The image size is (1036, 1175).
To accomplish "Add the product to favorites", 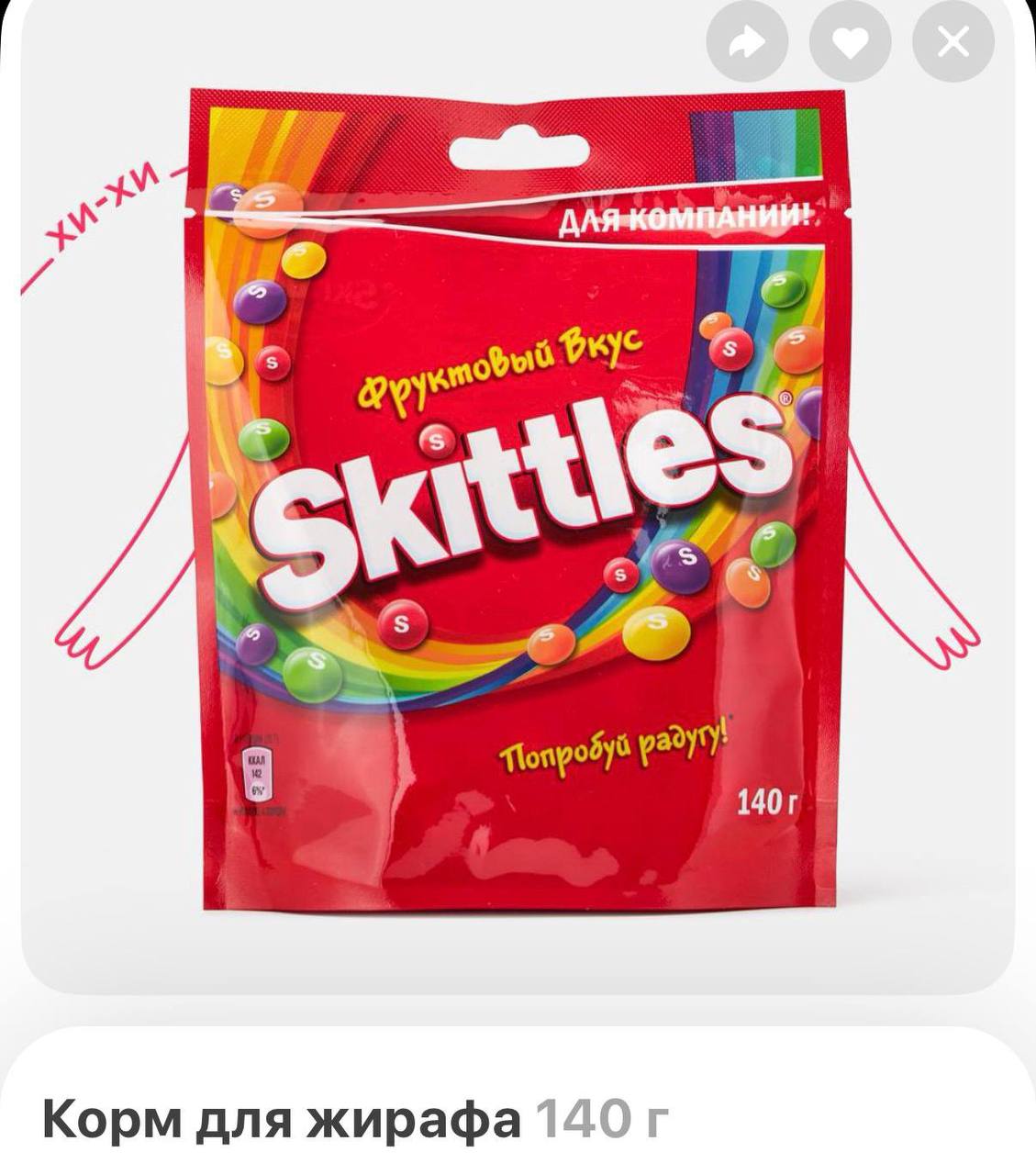I will click(x=850, y=42).
